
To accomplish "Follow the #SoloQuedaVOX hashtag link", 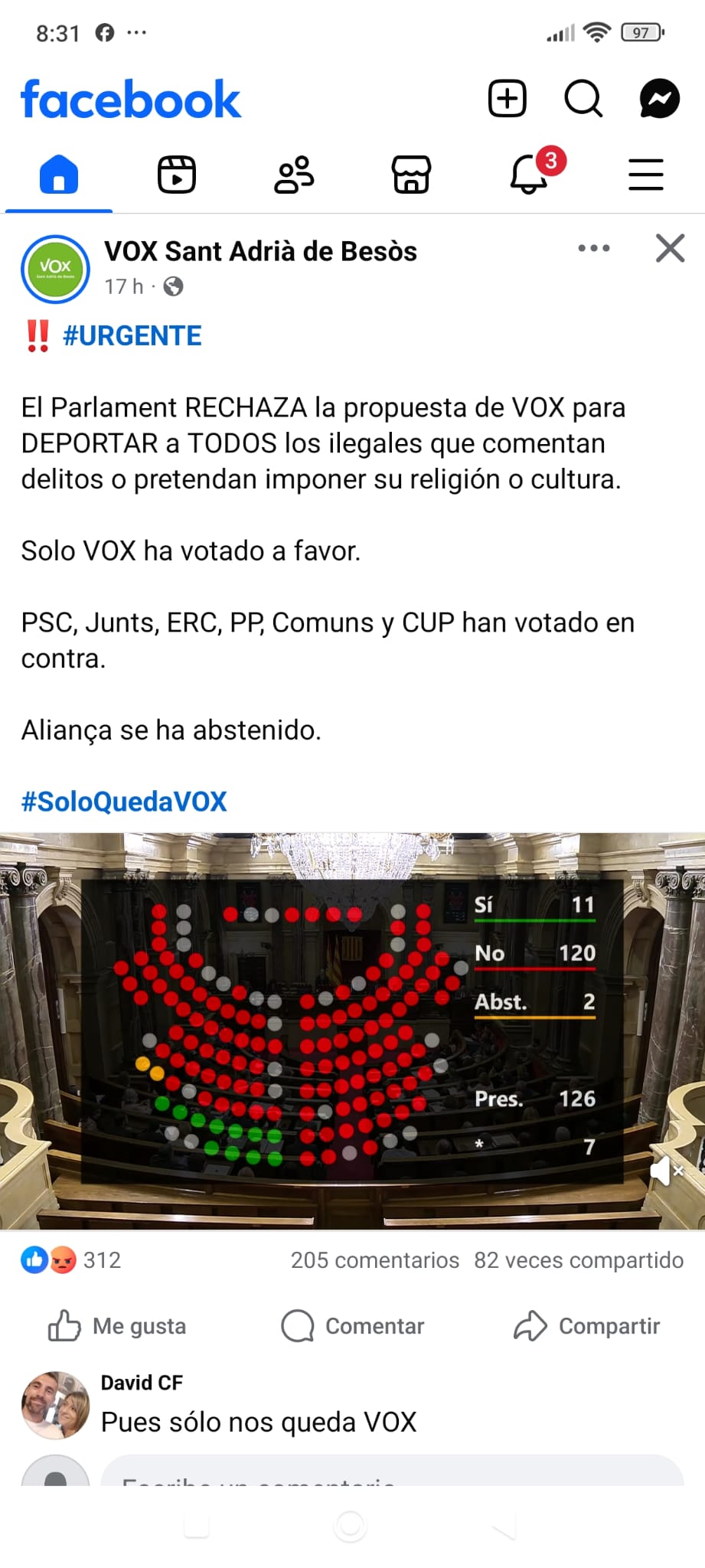I will (124, 802).
